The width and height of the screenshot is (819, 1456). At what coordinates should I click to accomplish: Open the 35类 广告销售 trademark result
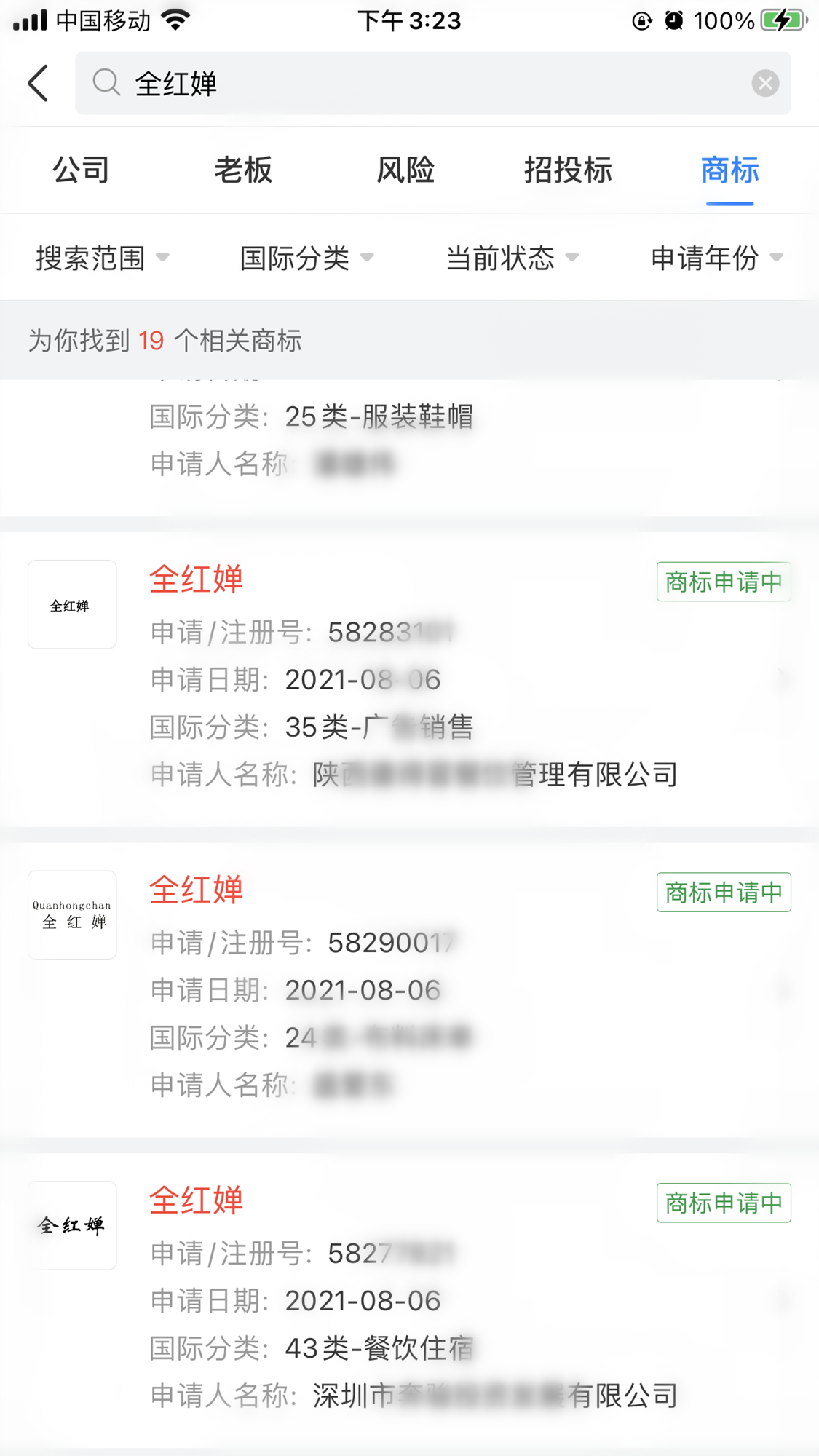tap(409, 679)
